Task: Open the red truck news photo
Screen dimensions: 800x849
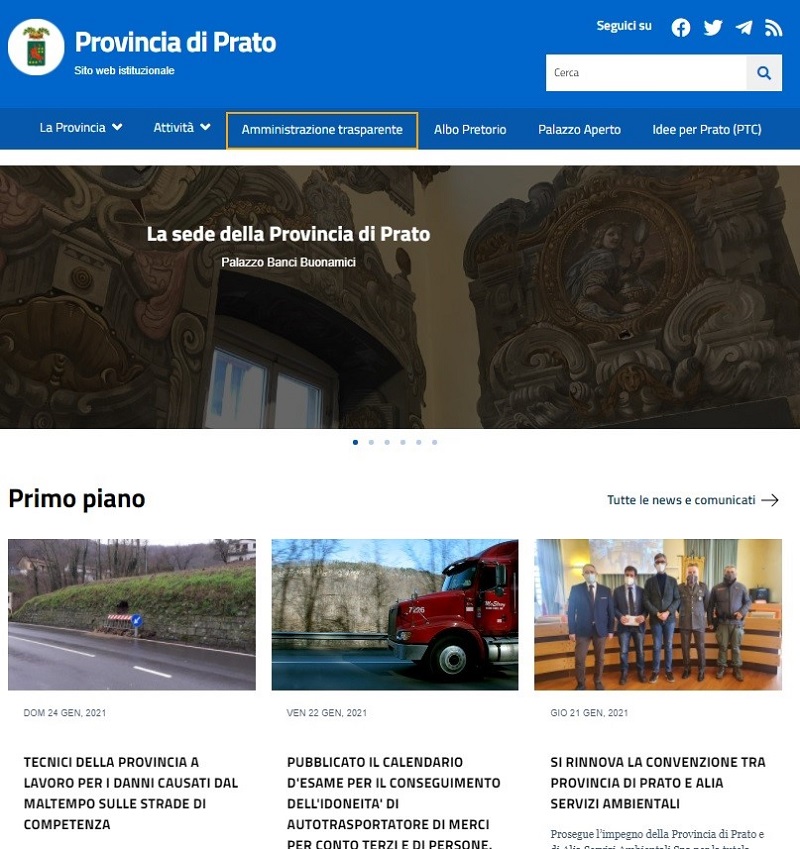Action: [395, 614]
